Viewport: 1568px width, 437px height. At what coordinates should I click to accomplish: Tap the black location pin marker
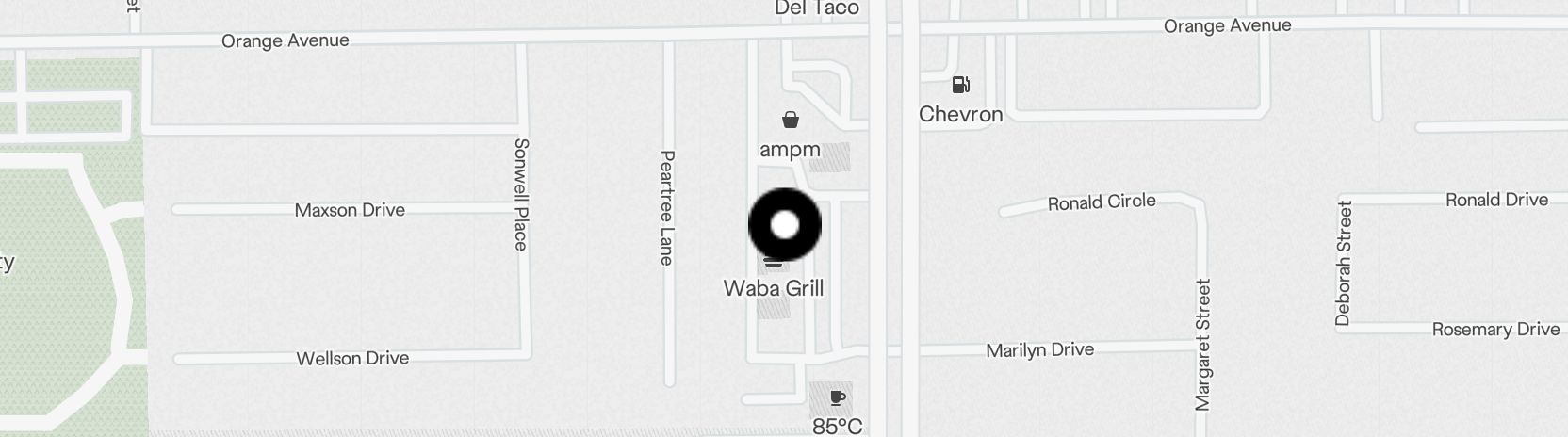coord(785,225)
